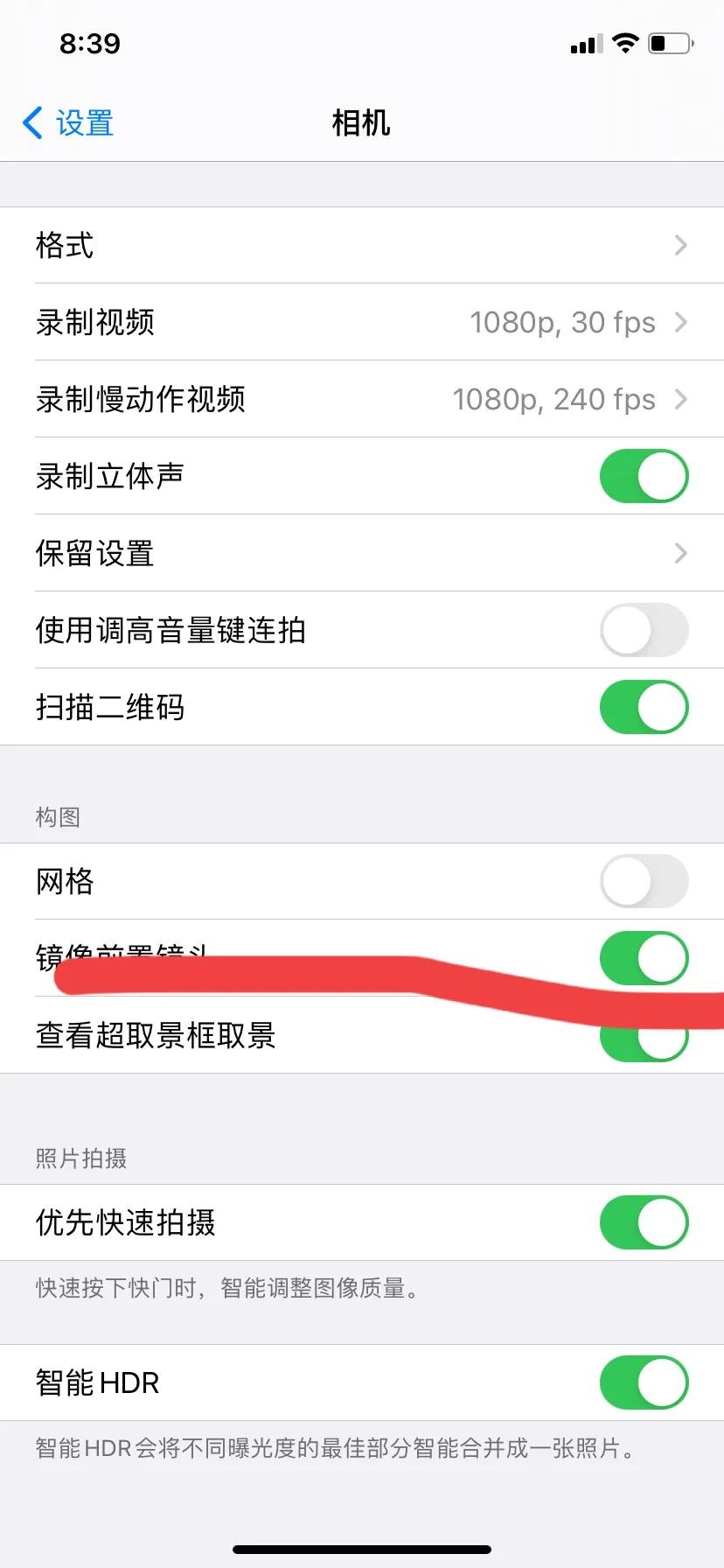Switch off 智能 HDR

644,1382
